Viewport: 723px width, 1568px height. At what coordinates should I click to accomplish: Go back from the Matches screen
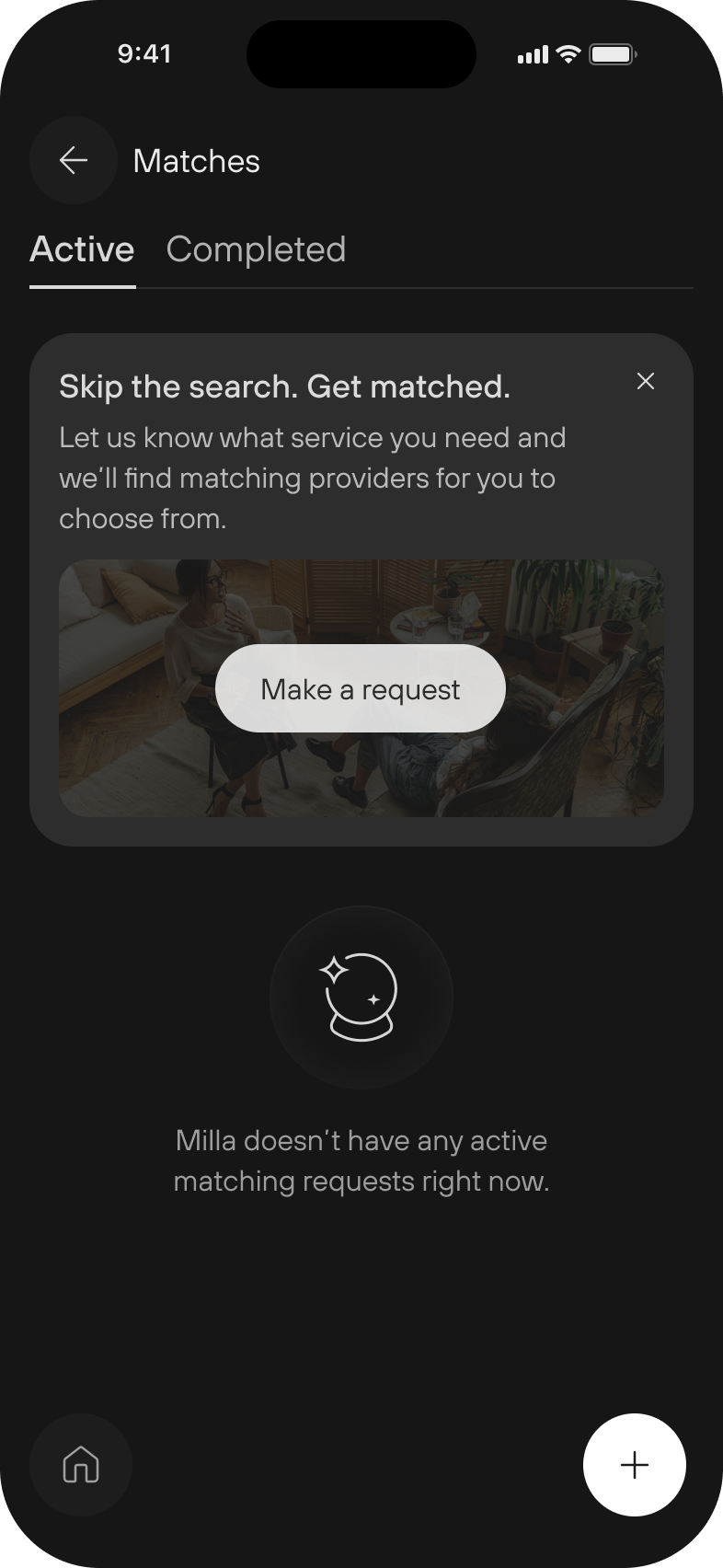coord(74,160)
